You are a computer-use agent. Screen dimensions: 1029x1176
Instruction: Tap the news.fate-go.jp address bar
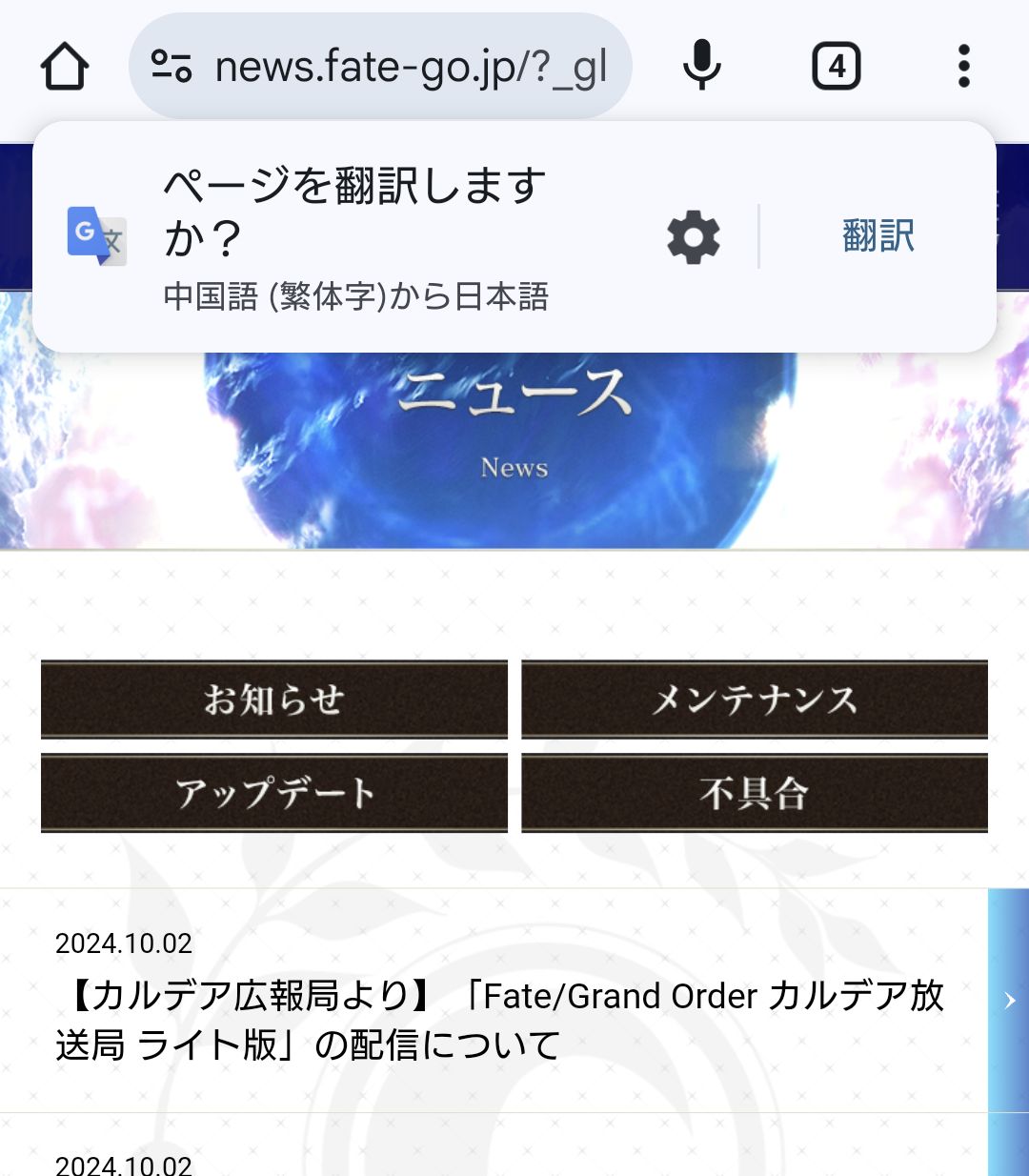410,67
